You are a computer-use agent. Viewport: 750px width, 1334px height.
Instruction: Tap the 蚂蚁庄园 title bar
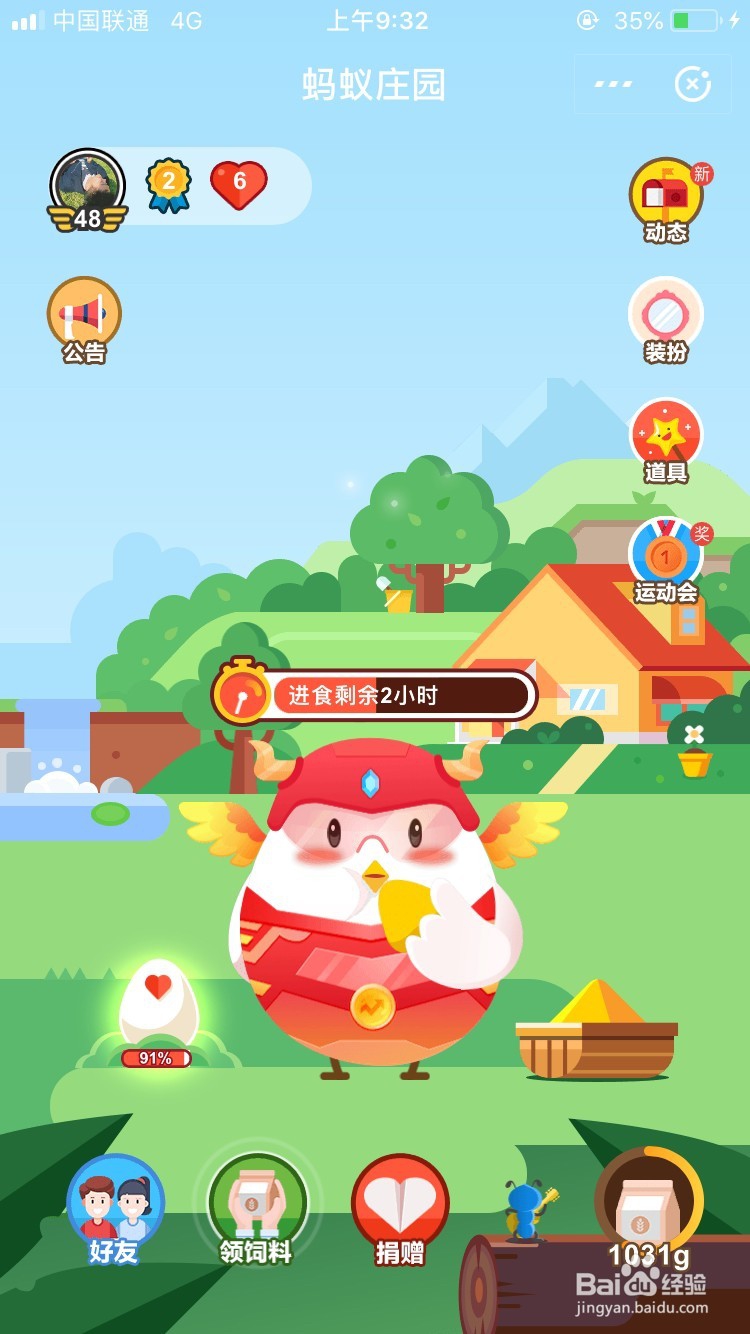[375, 83]
